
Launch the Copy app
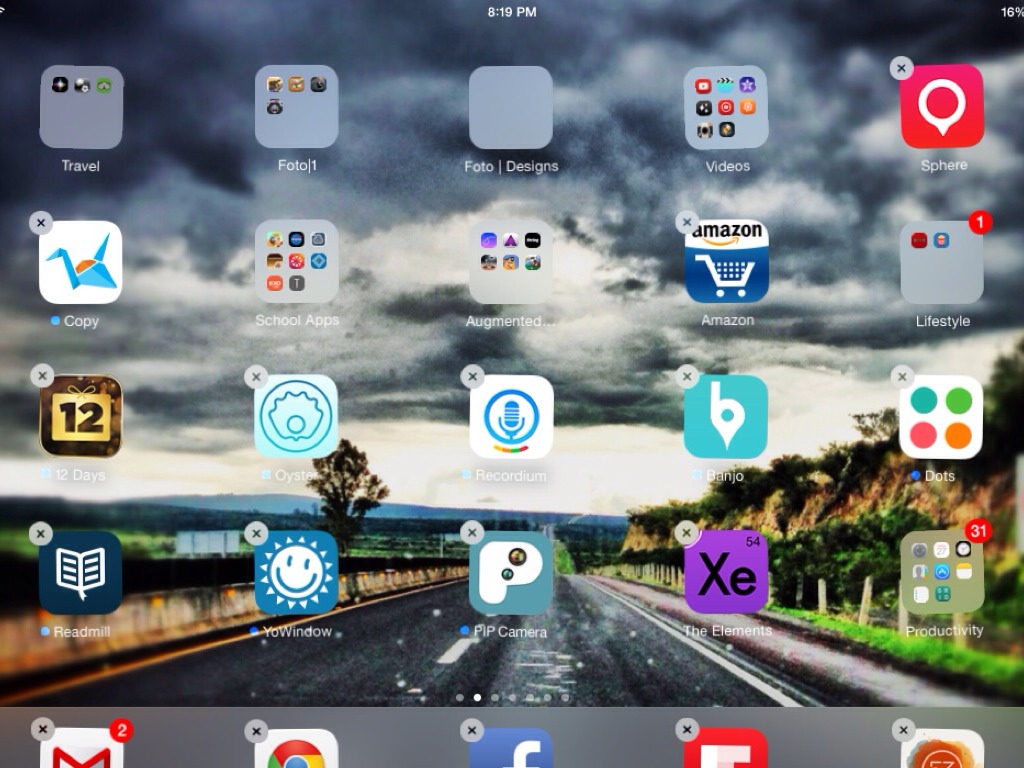[81, 262]
